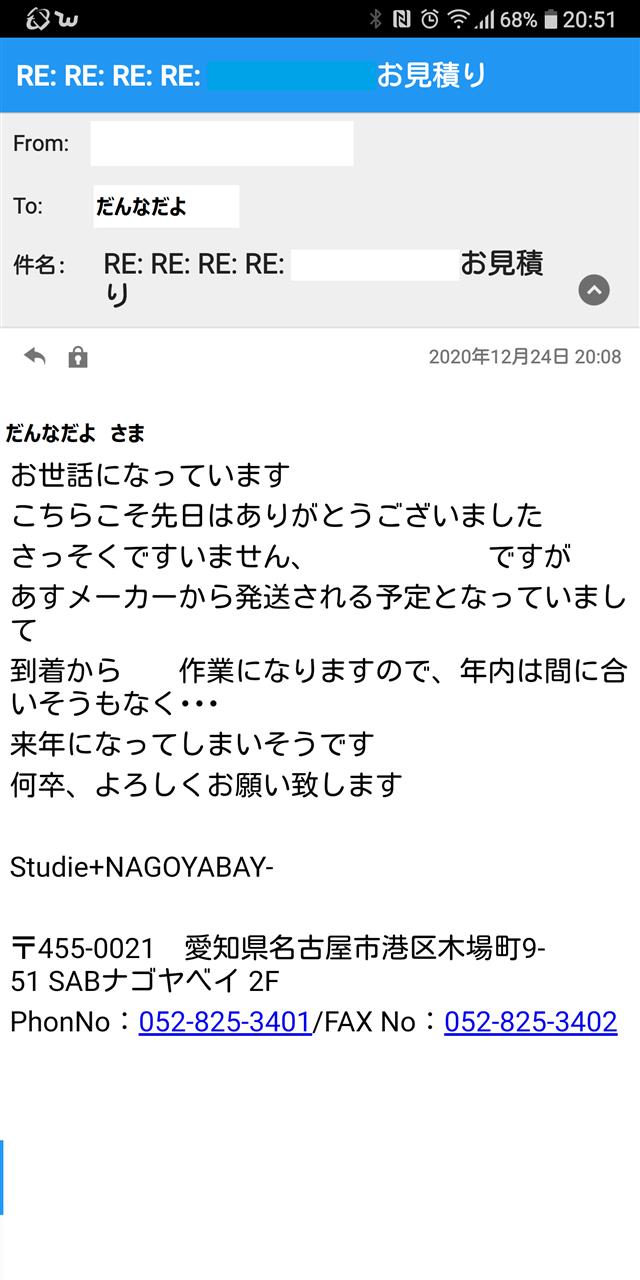
Task: Tap the lock icon beside reply
Action: click(78, 357)
